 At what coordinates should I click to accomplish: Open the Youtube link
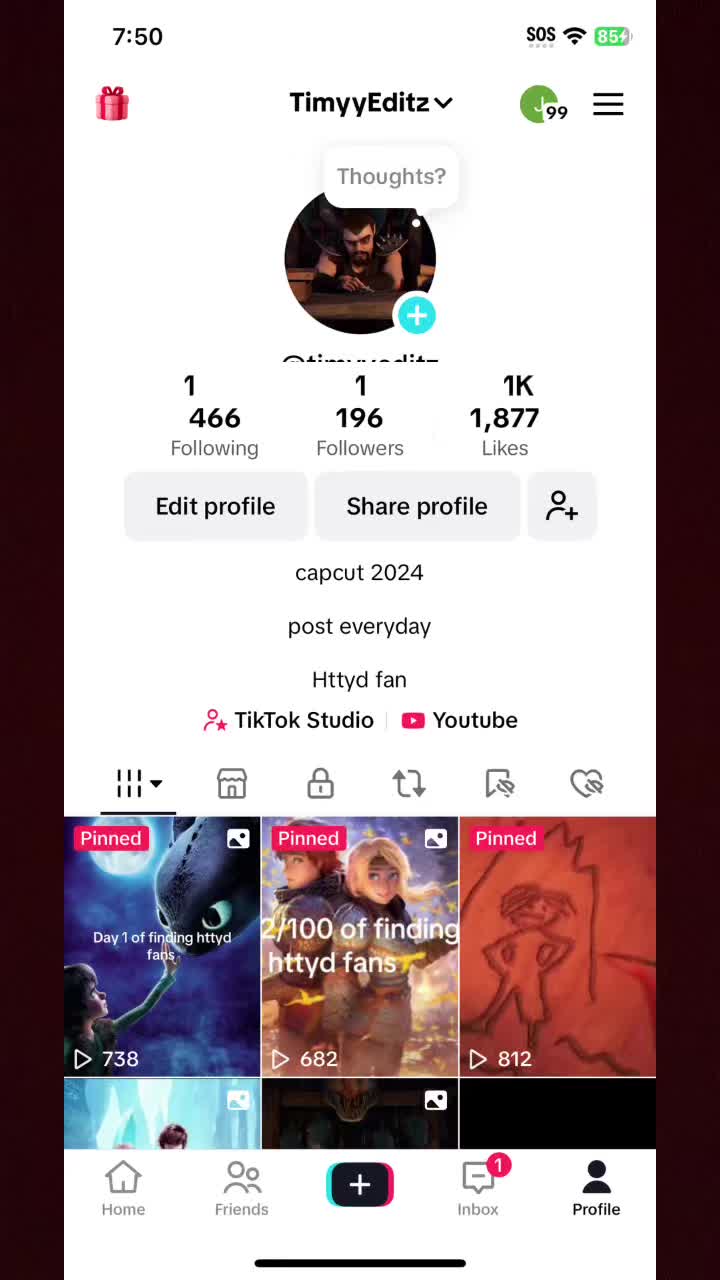click(x=460, y=720)
